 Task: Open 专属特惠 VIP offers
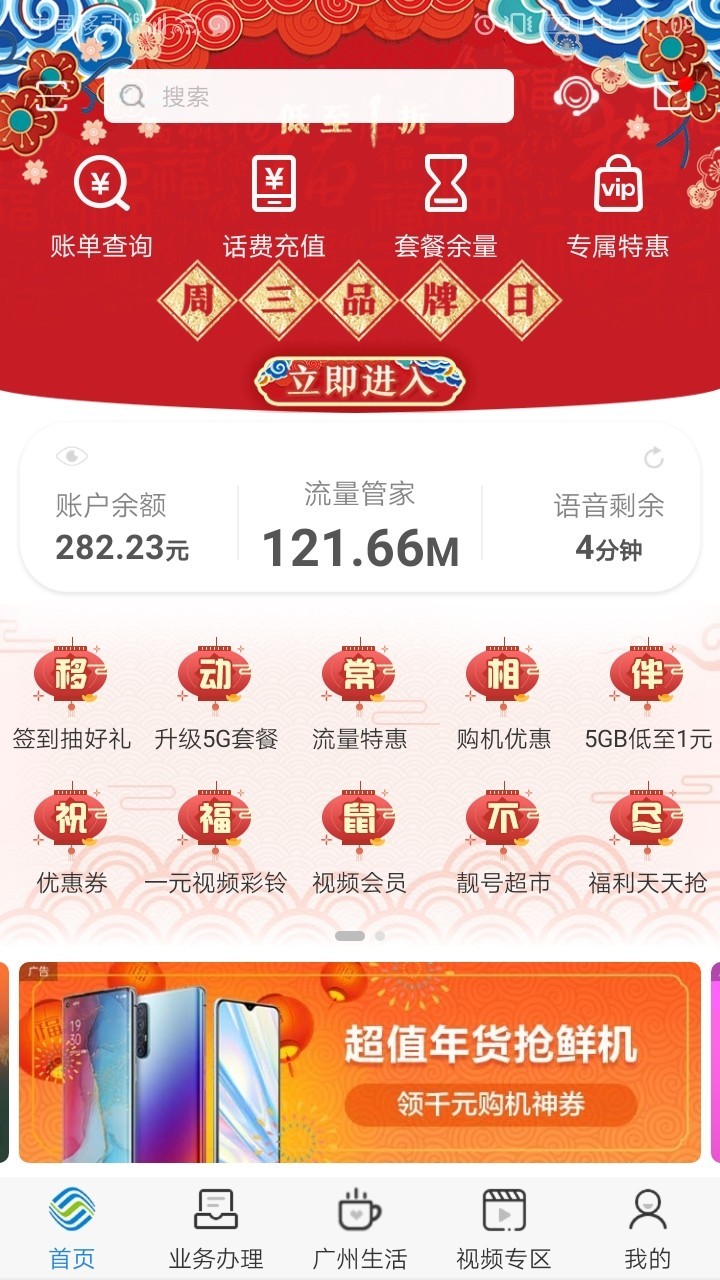[618, 206]
